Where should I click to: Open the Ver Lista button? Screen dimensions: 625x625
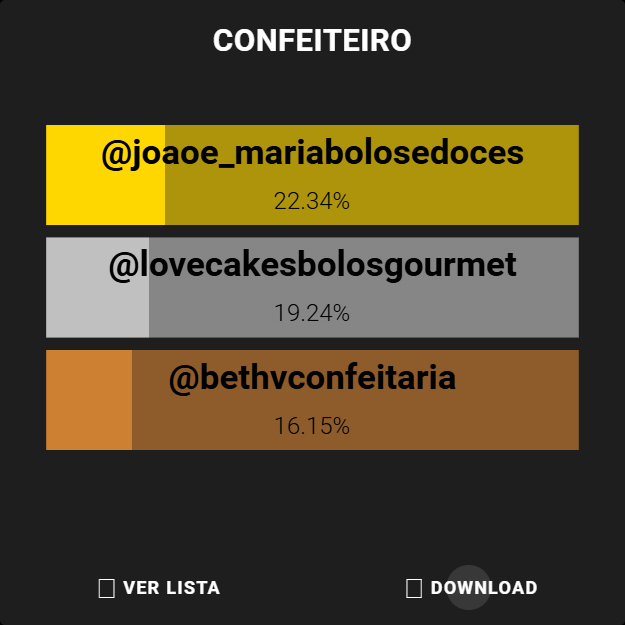coord(159,588)
